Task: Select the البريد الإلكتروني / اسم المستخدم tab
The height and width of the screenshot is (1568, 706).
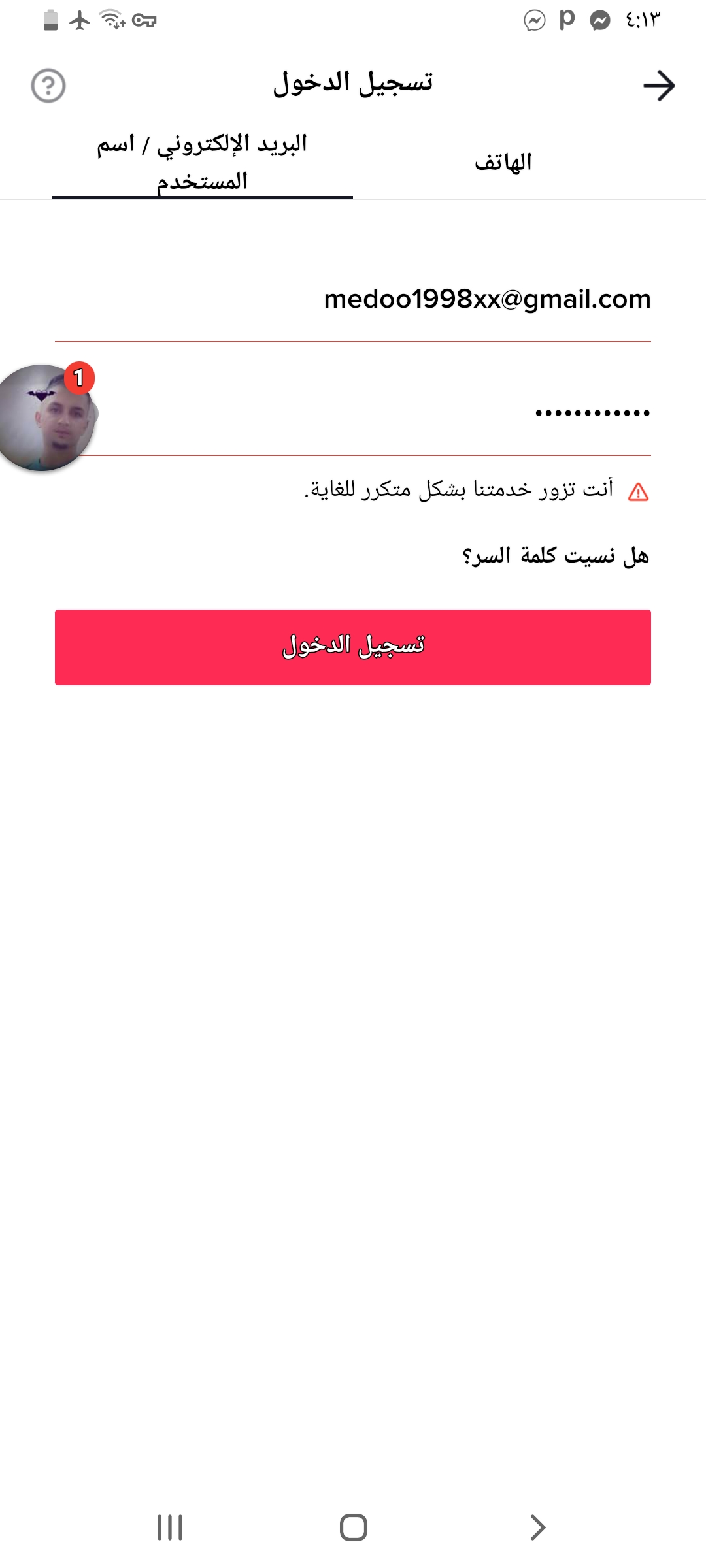Action: click(x=202, y=162)
